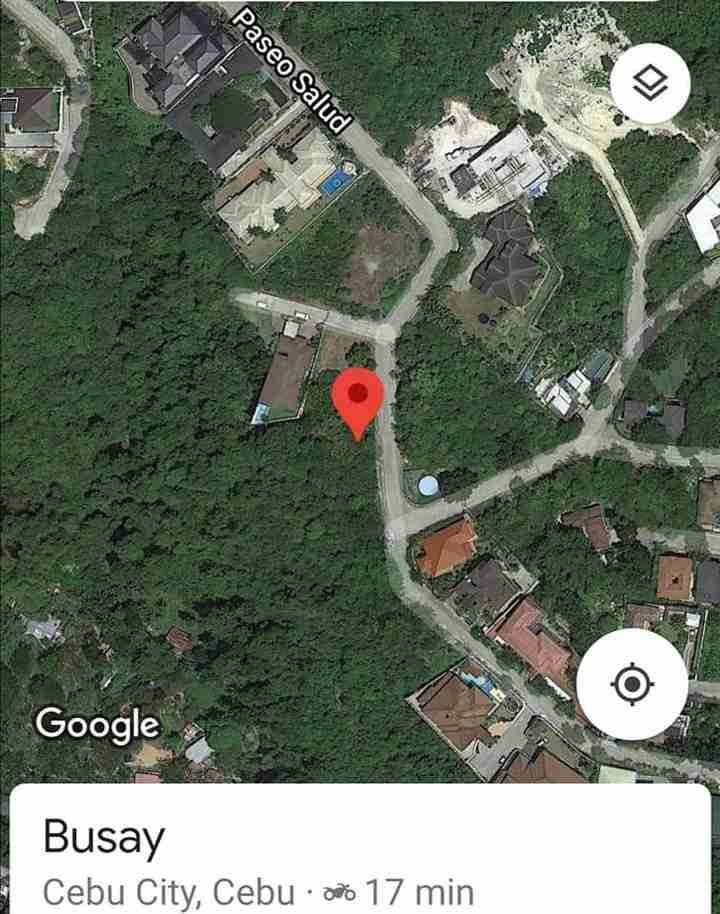Screen dimensions: 720x914
Task: Open the map layers button
Action: 650,83
